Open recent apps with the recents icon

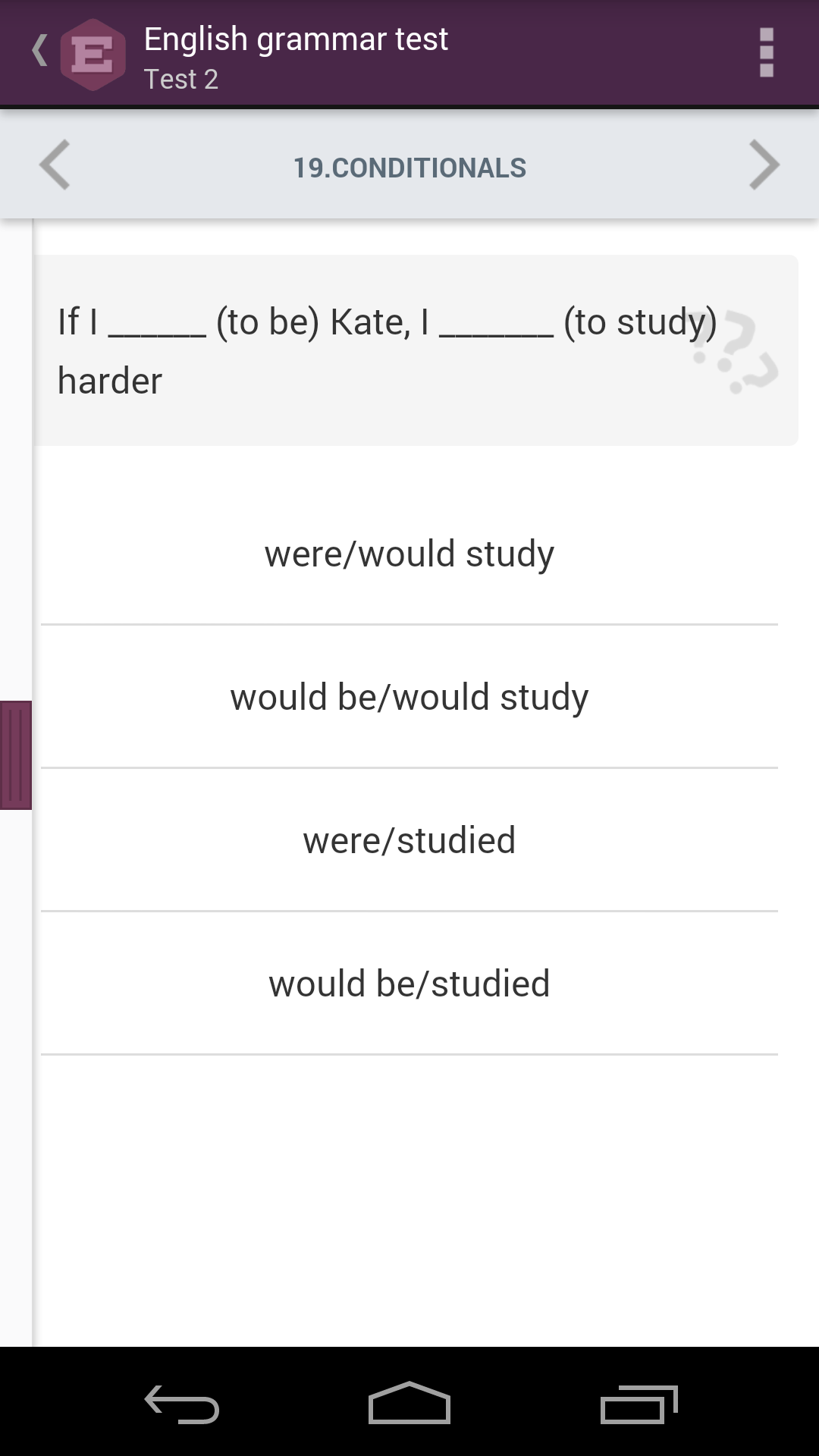point(639,1403)
